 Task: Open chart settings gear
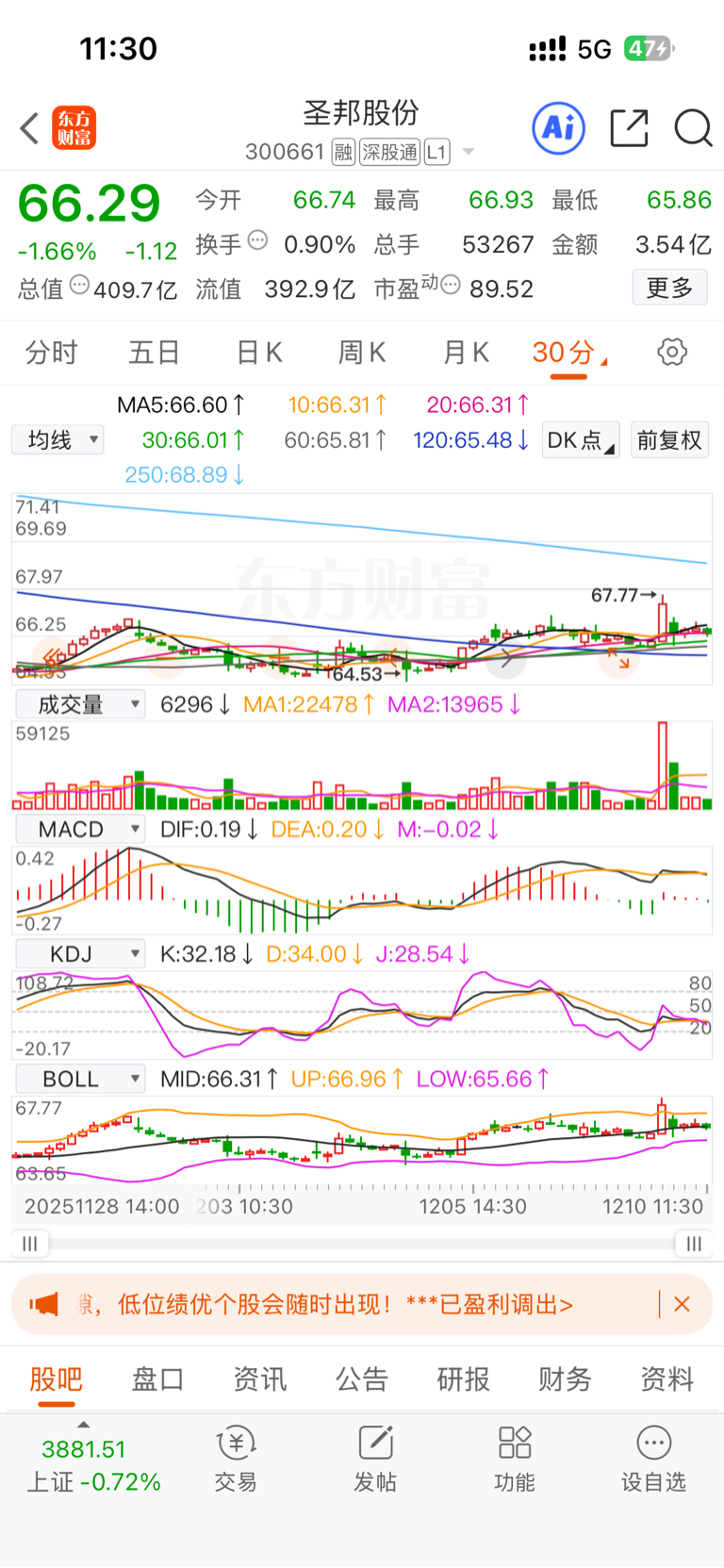coord(672,353)
